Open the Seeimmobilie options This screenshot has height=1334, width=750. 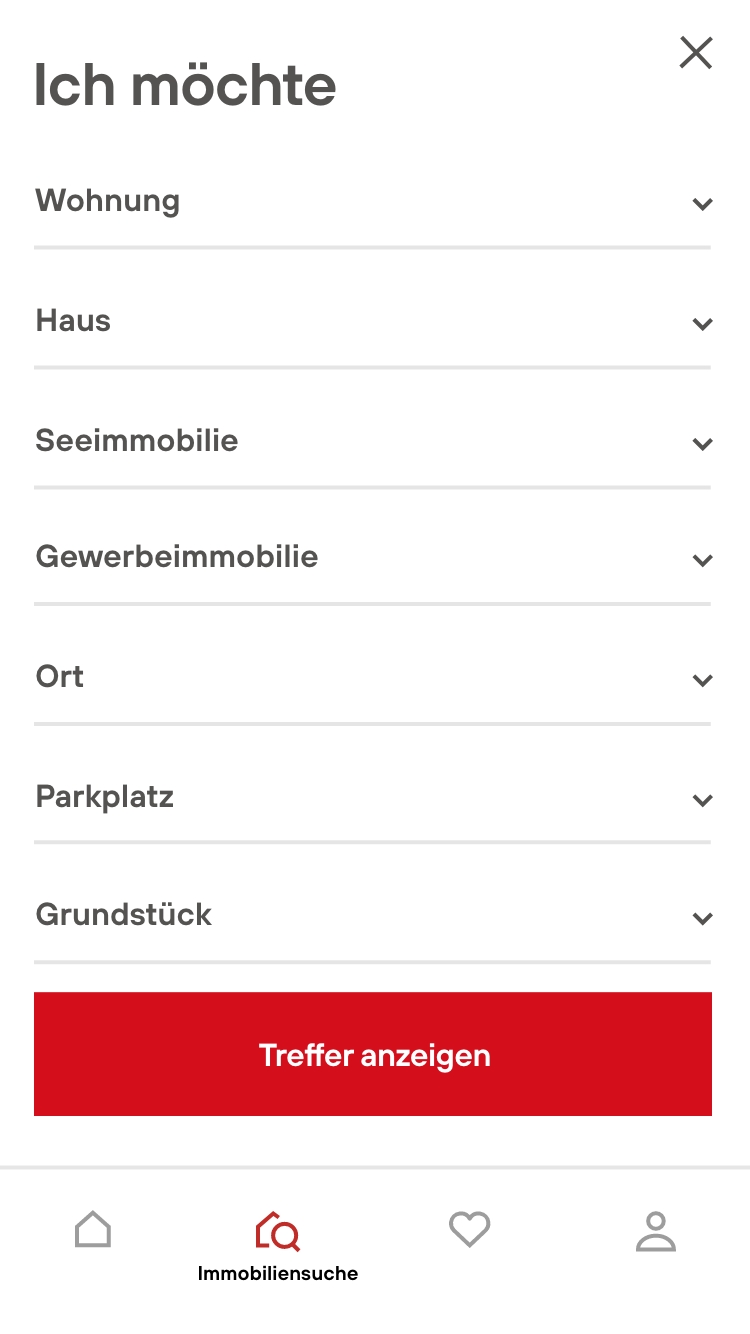372,442
